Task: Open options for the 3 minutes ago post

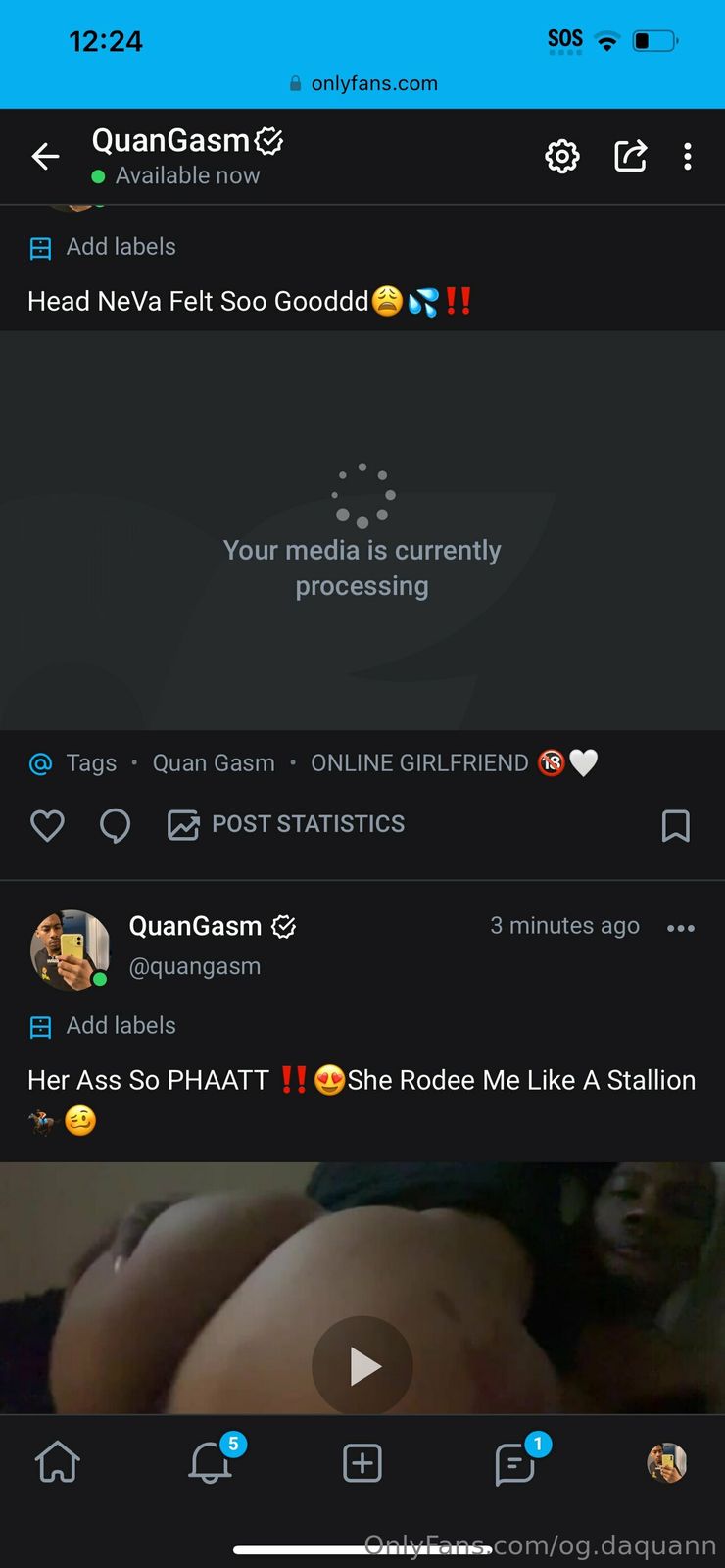Action: tap(680, 928)
